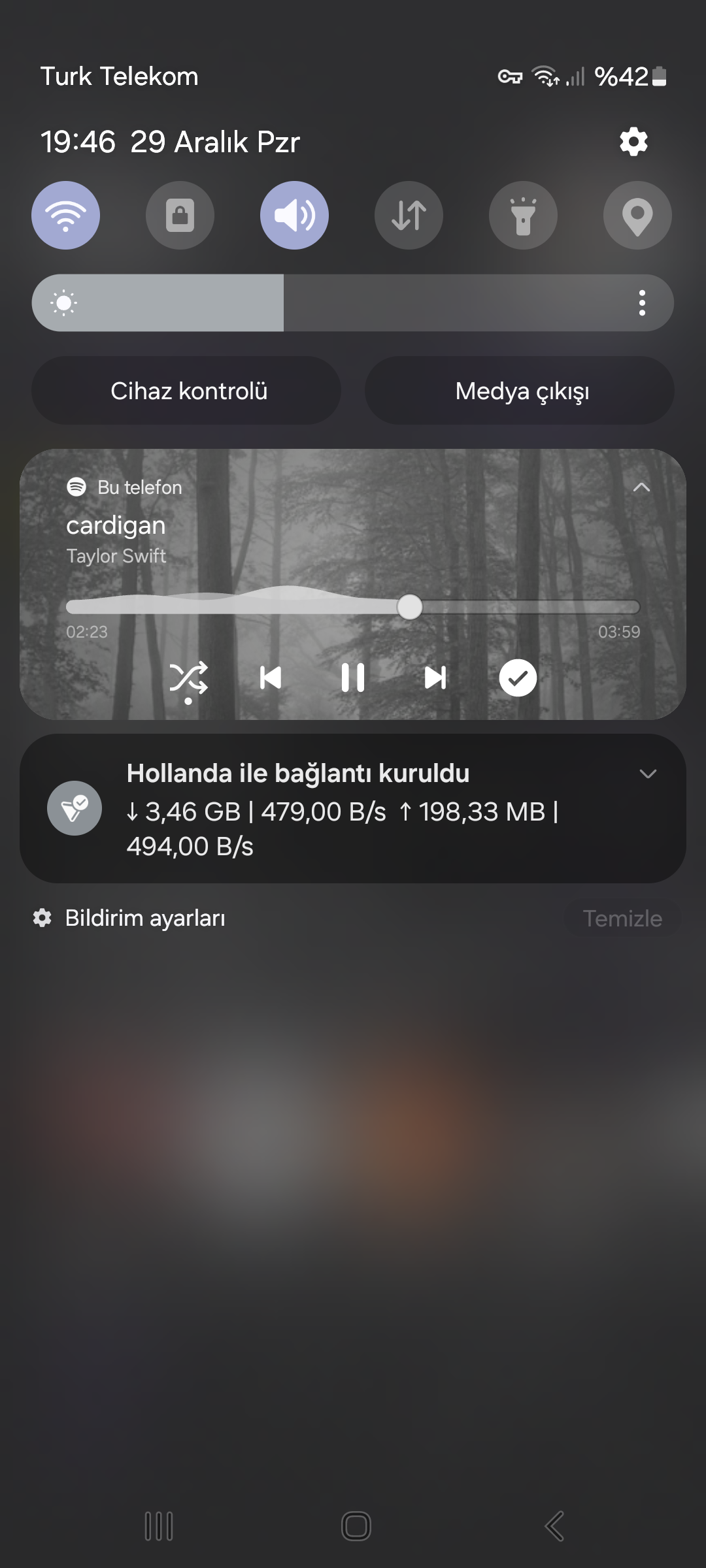Open Medya çıkışı
The width and height of the screenshot is (706, 1568).
pos(520,391)
